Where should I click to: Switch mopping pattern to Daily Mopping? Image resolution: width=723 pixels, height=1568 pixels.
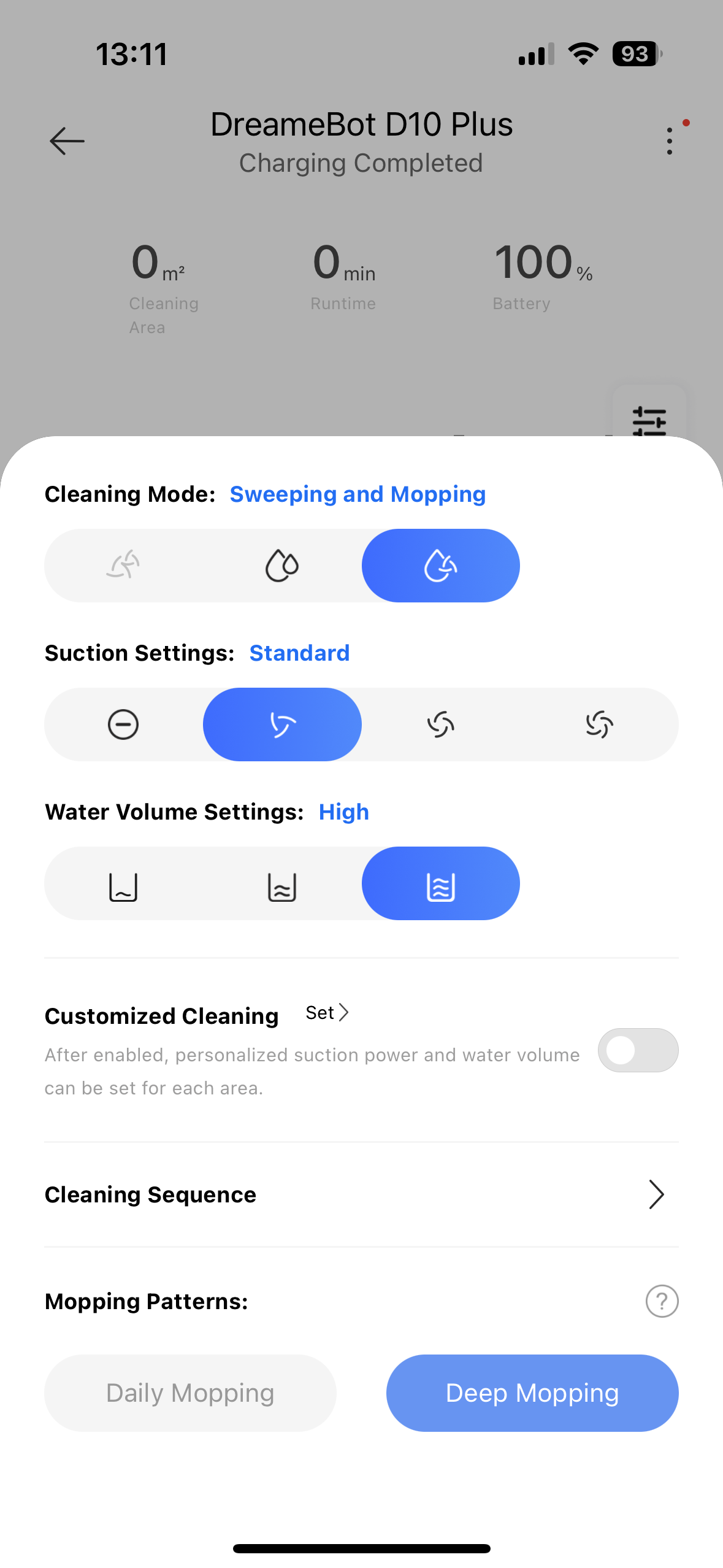tap(189, 1393)
